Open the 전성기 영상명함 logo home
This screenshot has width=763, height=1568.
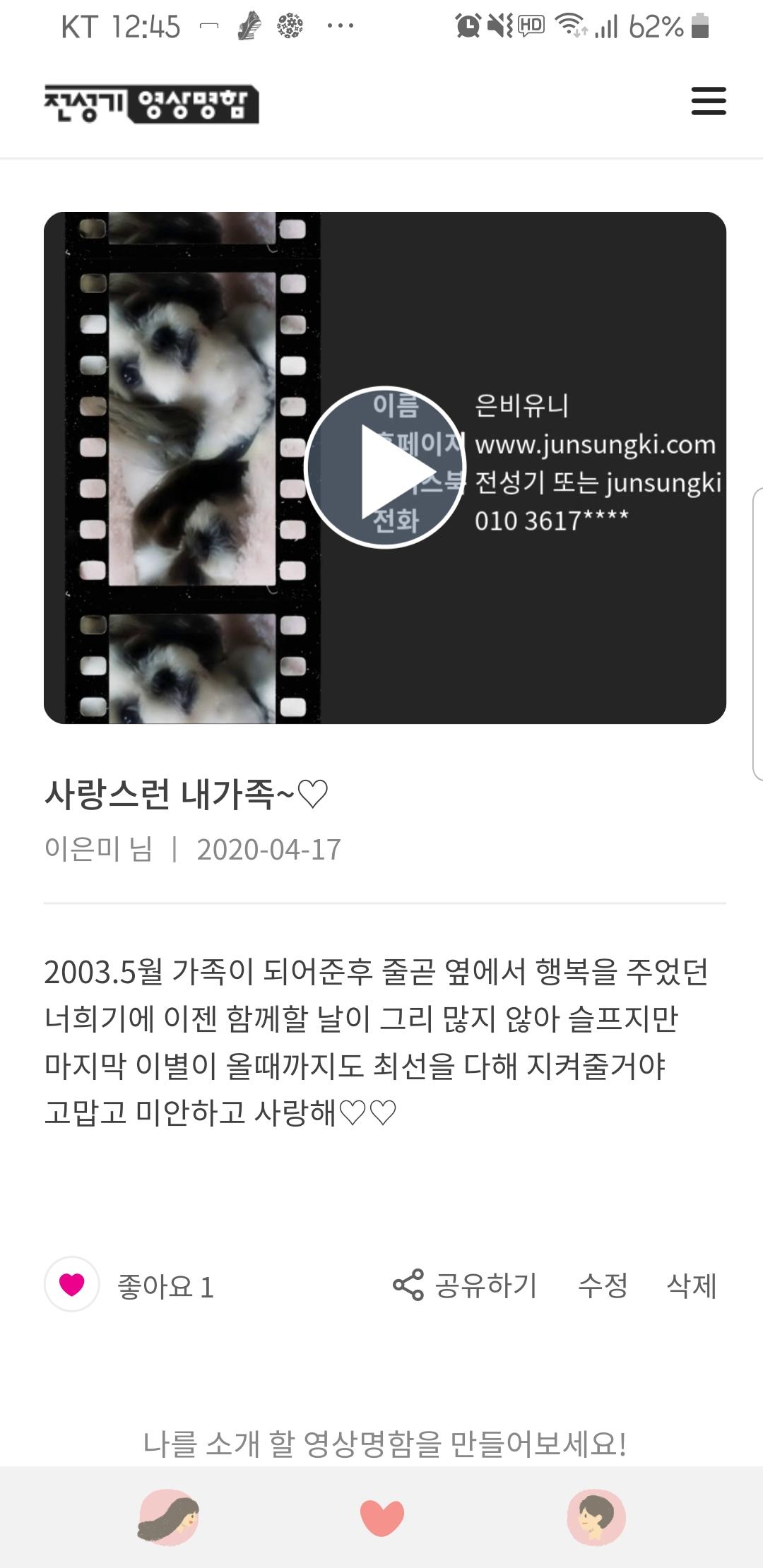(x=151, y=105)
